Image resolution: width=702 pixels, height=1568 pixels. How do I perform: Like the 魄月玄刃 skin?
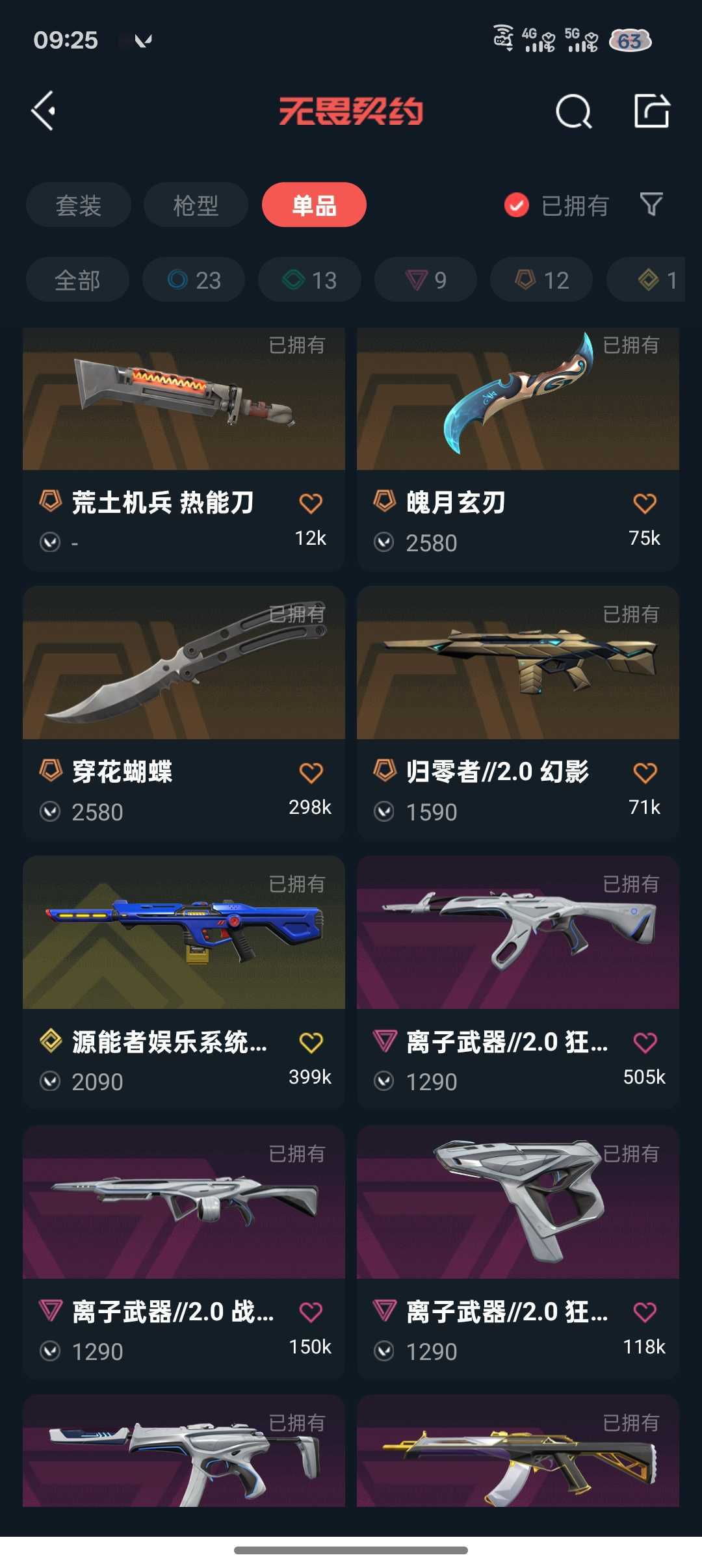[x=644, y=503]
